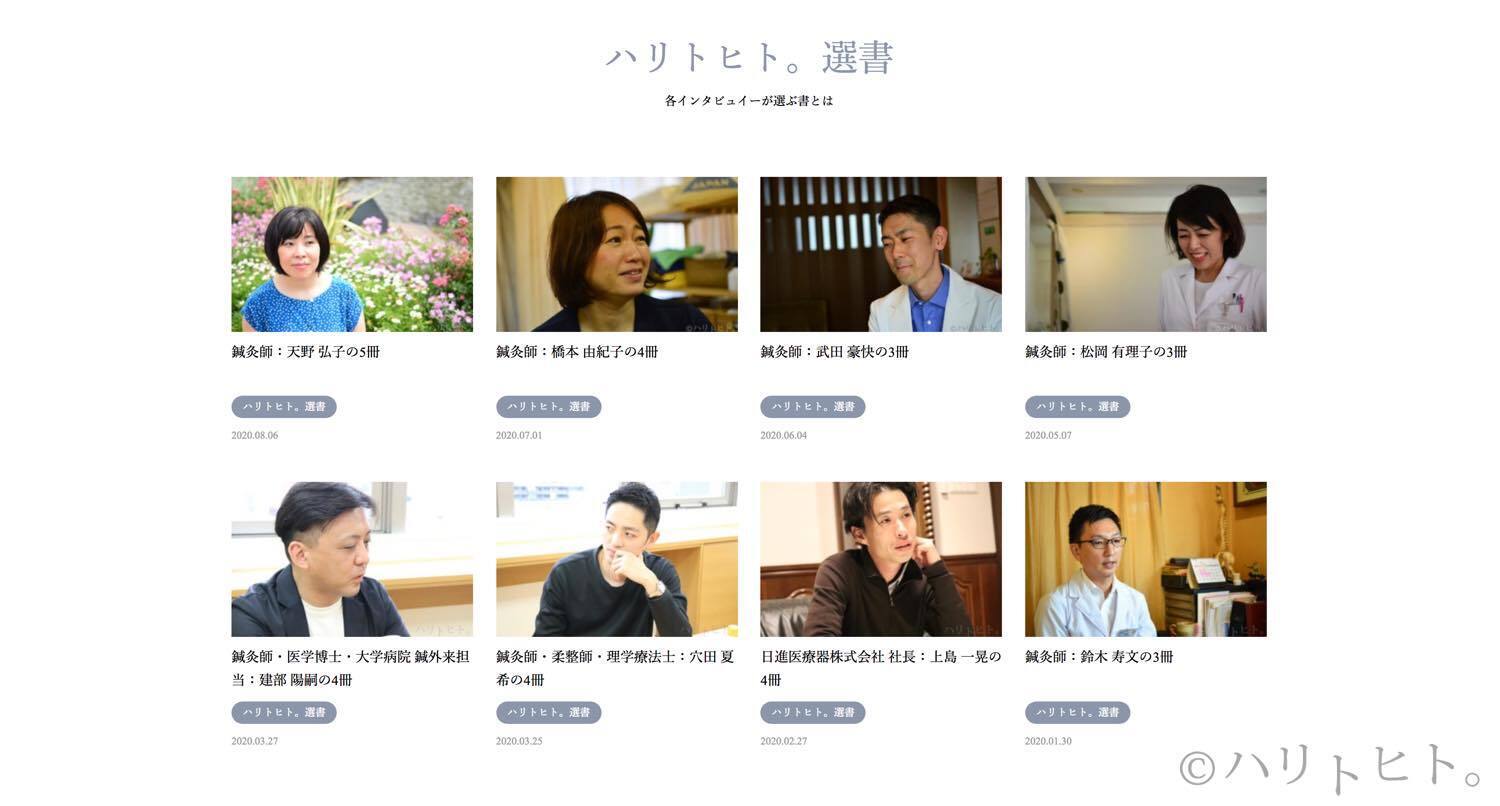Open the 松岡 有理子の3冊 photo card
This screenshot has width=1500, height=806.
pos(1145,254)
